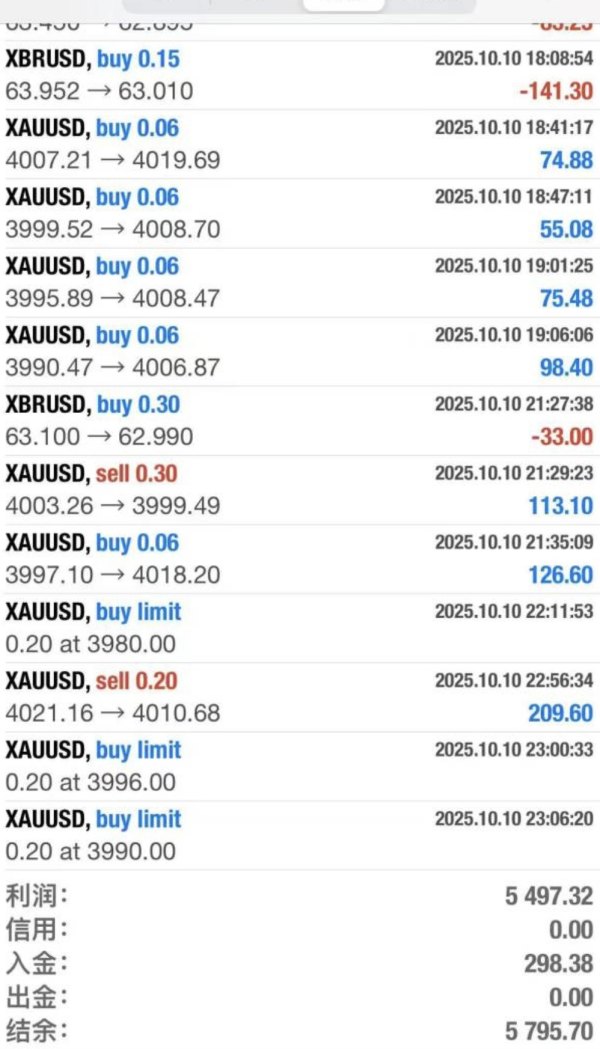Open the XBRUSD buy 0.15 trade at 18:08:54

point(300,75)
